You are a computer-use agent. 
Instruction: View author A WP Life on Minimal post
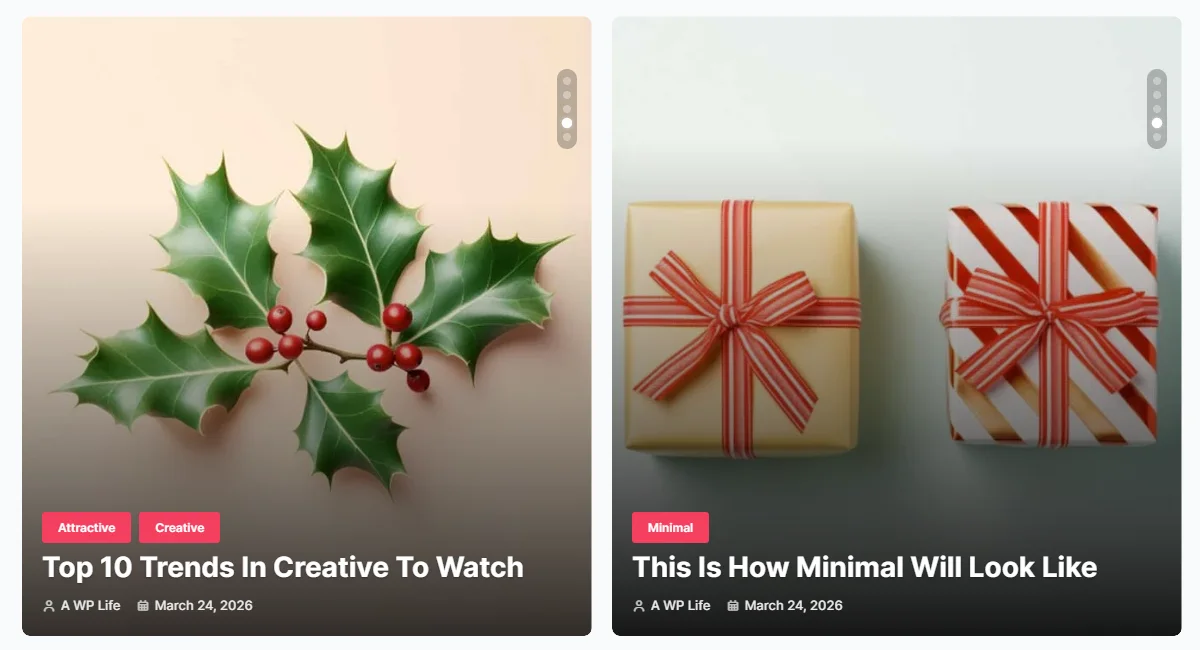pos(680,605)
